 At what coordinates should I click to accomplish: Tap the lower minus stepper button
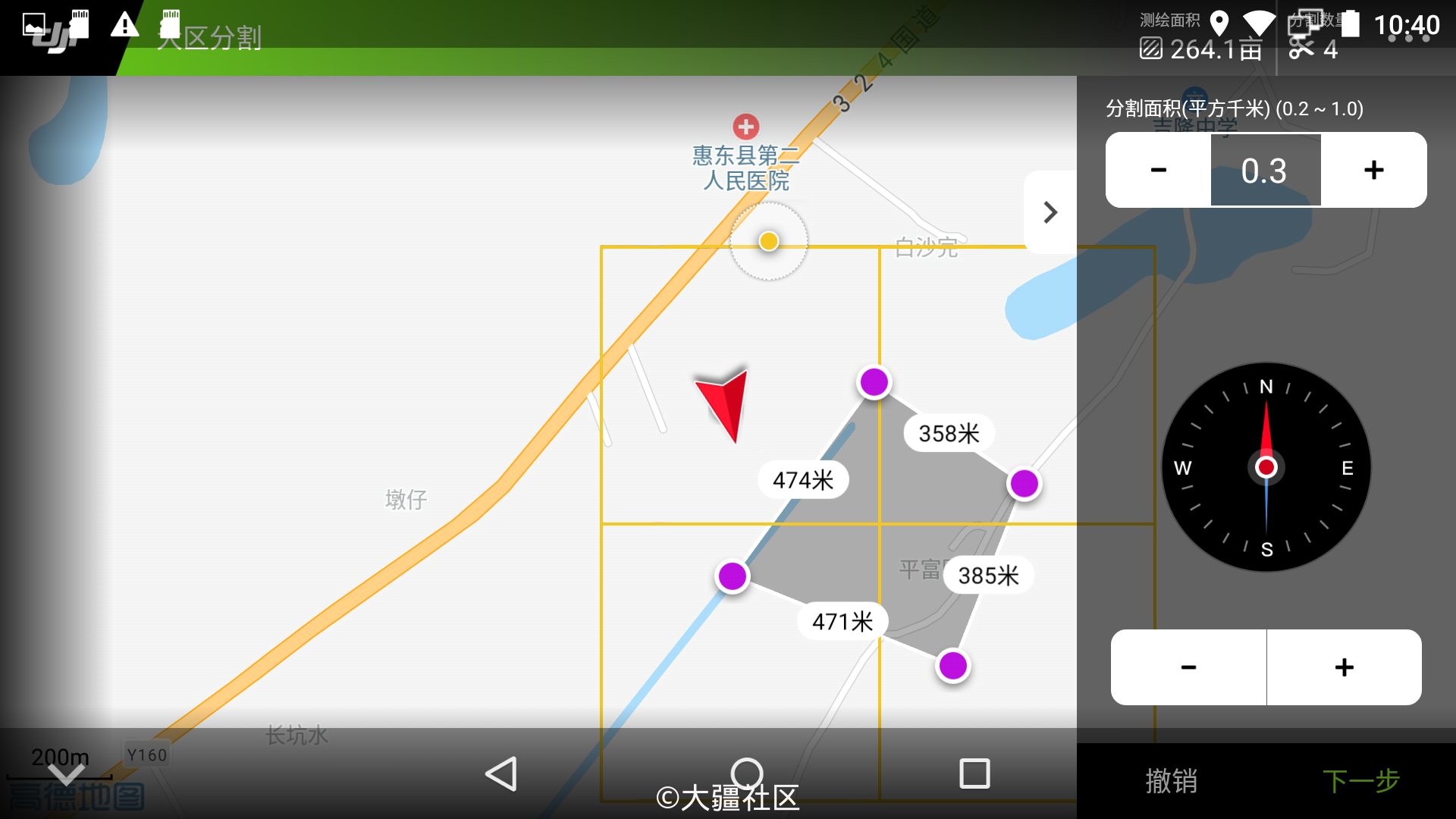[1188, 667]
